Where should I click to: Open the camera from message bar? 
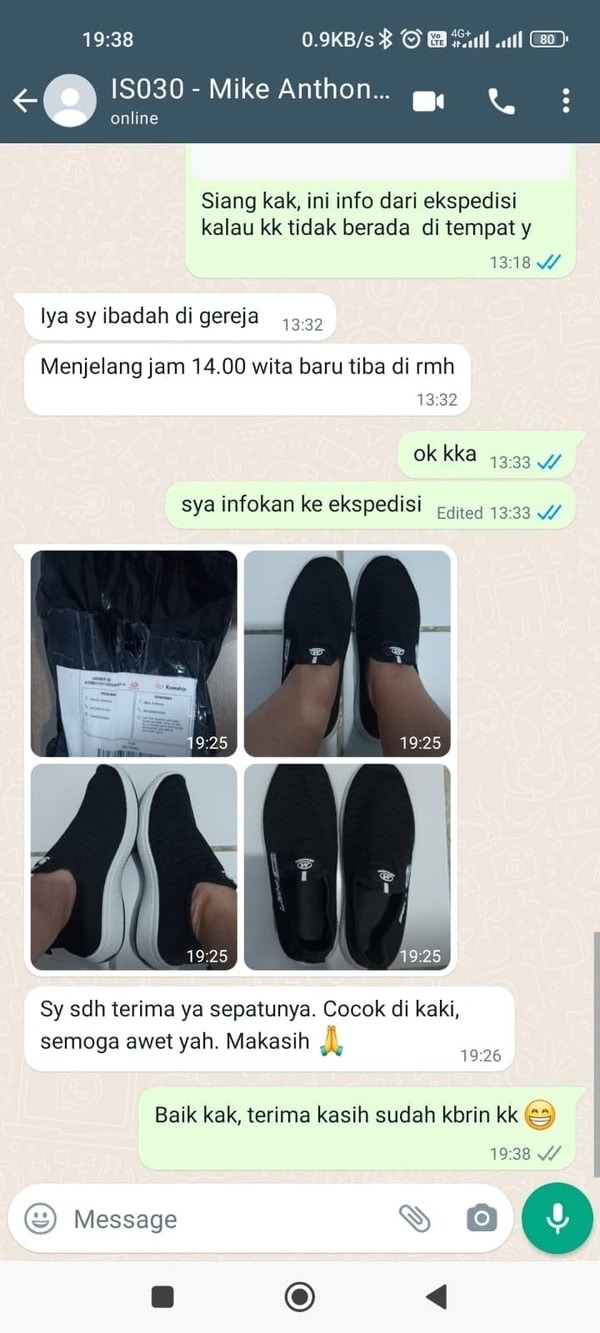point(481,1218)
